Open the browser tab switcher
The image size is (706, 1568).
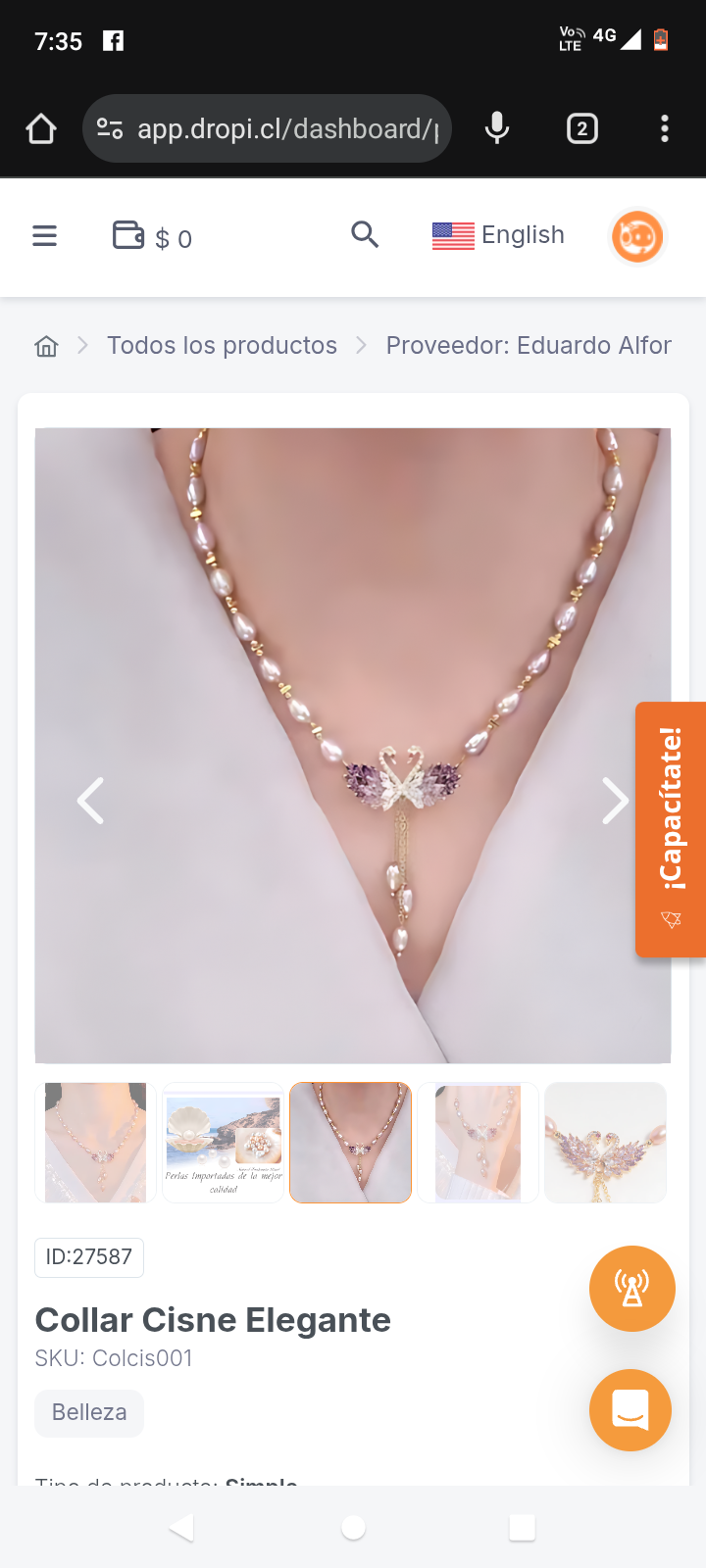click(x=581, y=127)
